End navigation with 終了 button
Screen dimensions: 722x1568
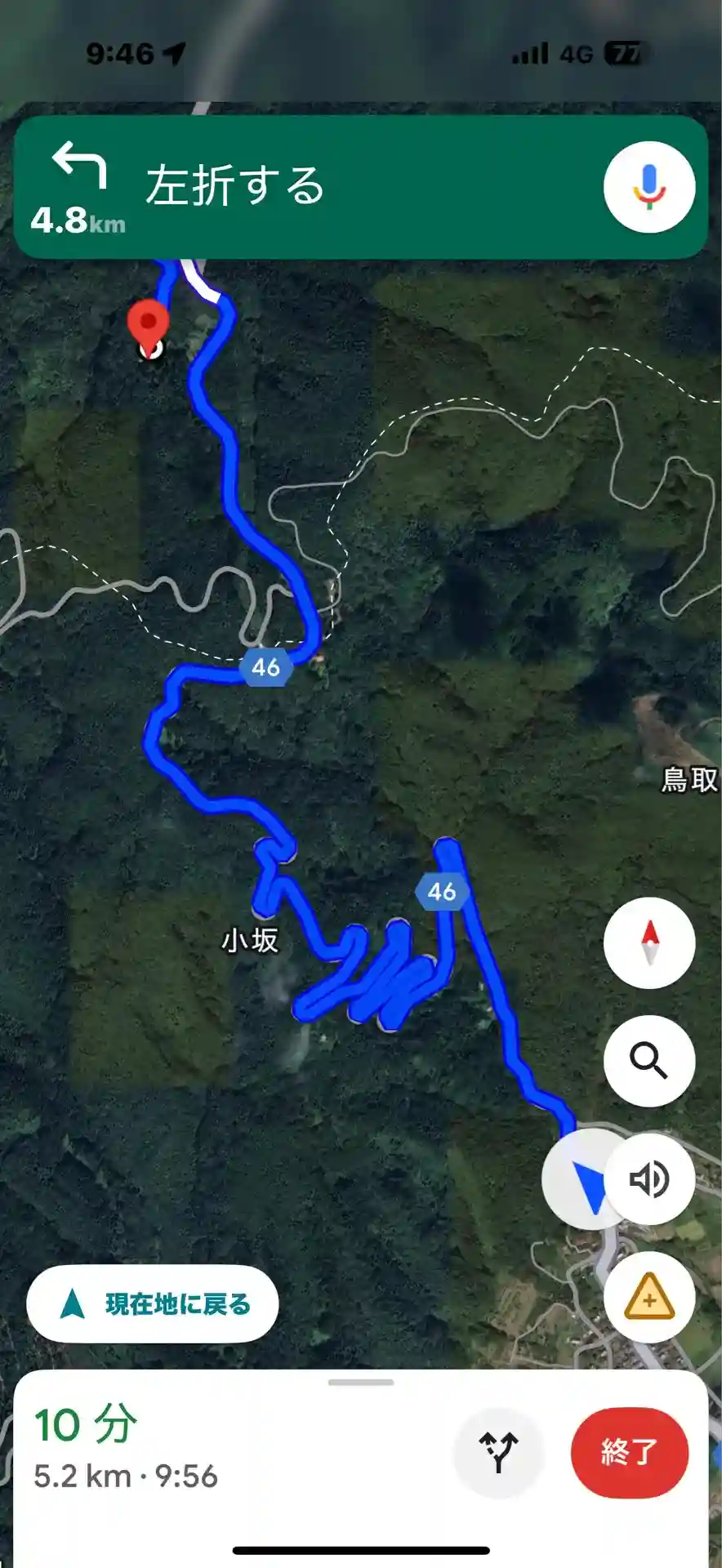pos(629,1453)
